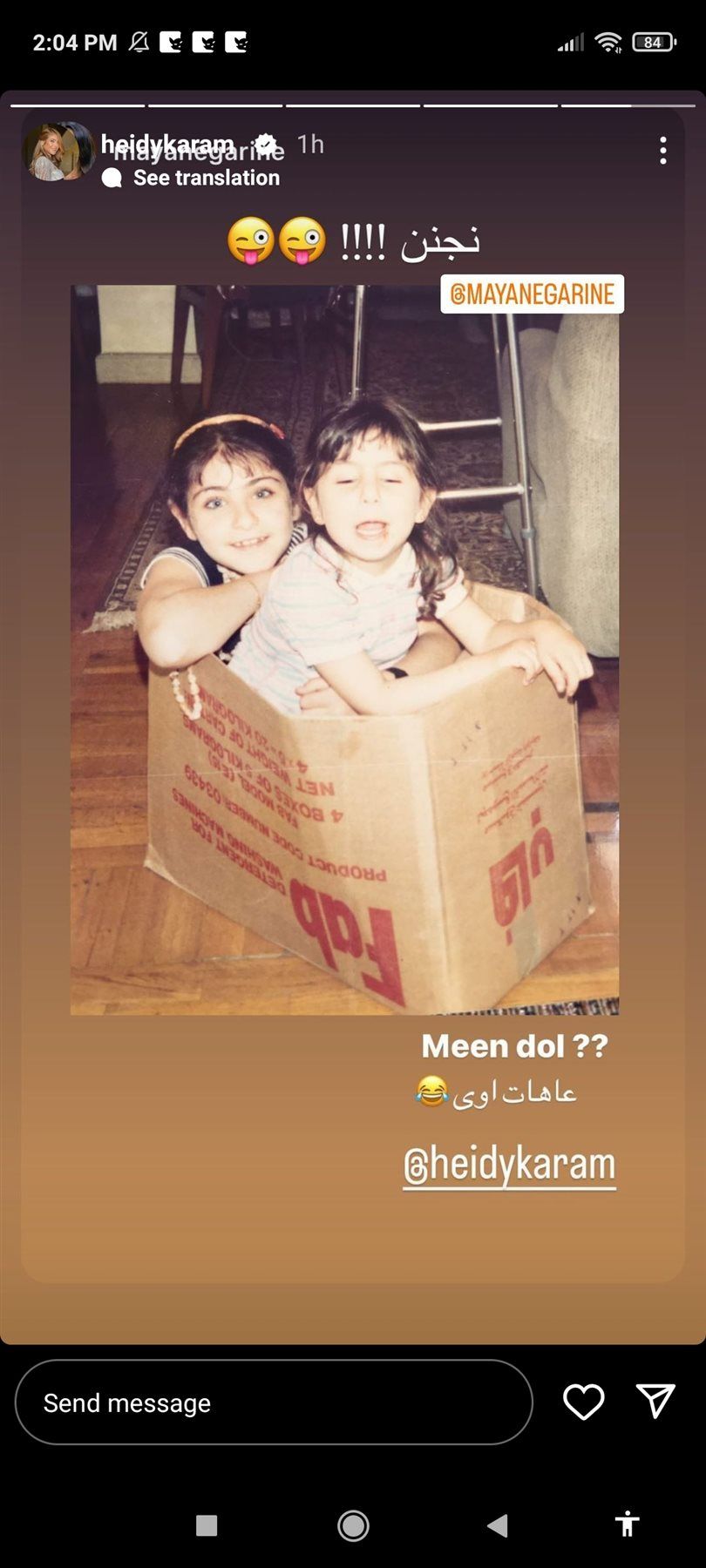The width and height of the screenshot is (706, 1568).
Task: Open the accessibility shortcut button
Action: tap(627, 1524)
